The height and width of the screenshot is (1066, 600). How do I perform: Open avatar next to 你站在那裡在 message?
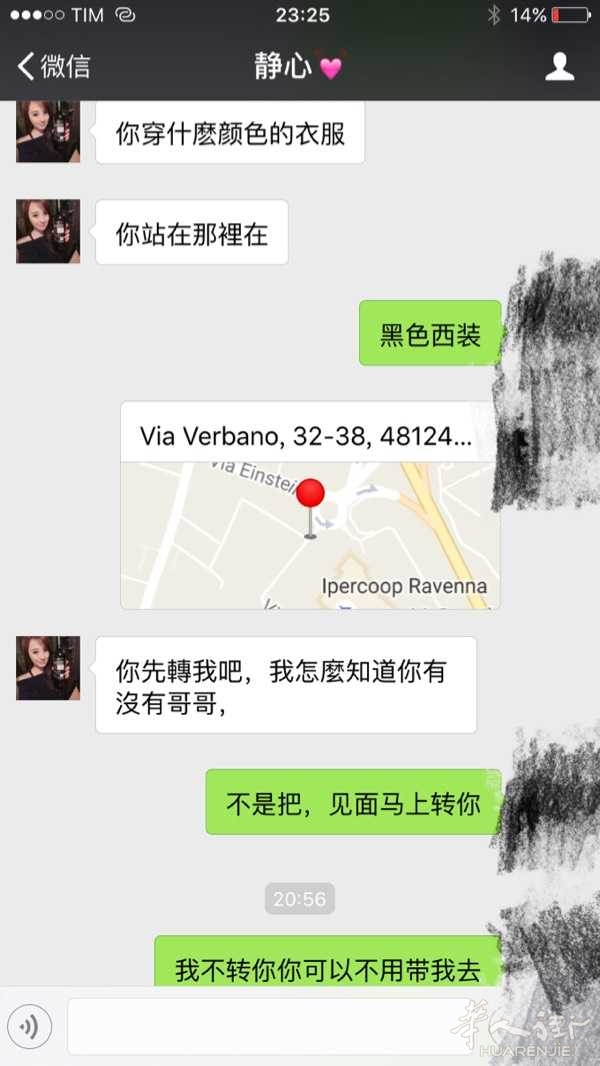[x=48, y=232]
